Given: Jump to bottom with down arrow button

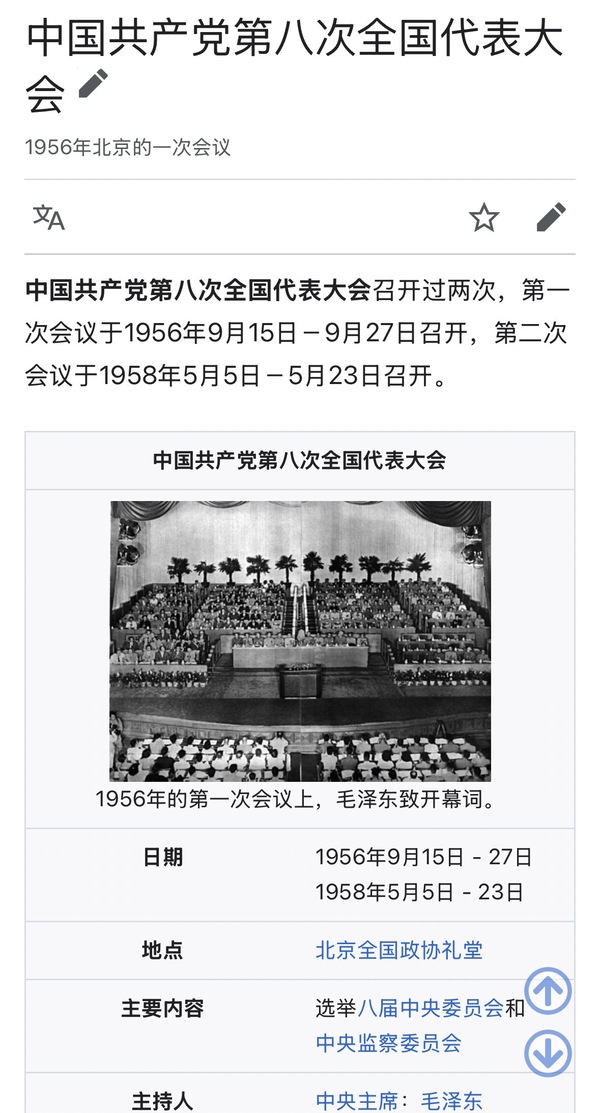Looking at the screenshot, I should pyautogui.click(x=548, y=1053).
